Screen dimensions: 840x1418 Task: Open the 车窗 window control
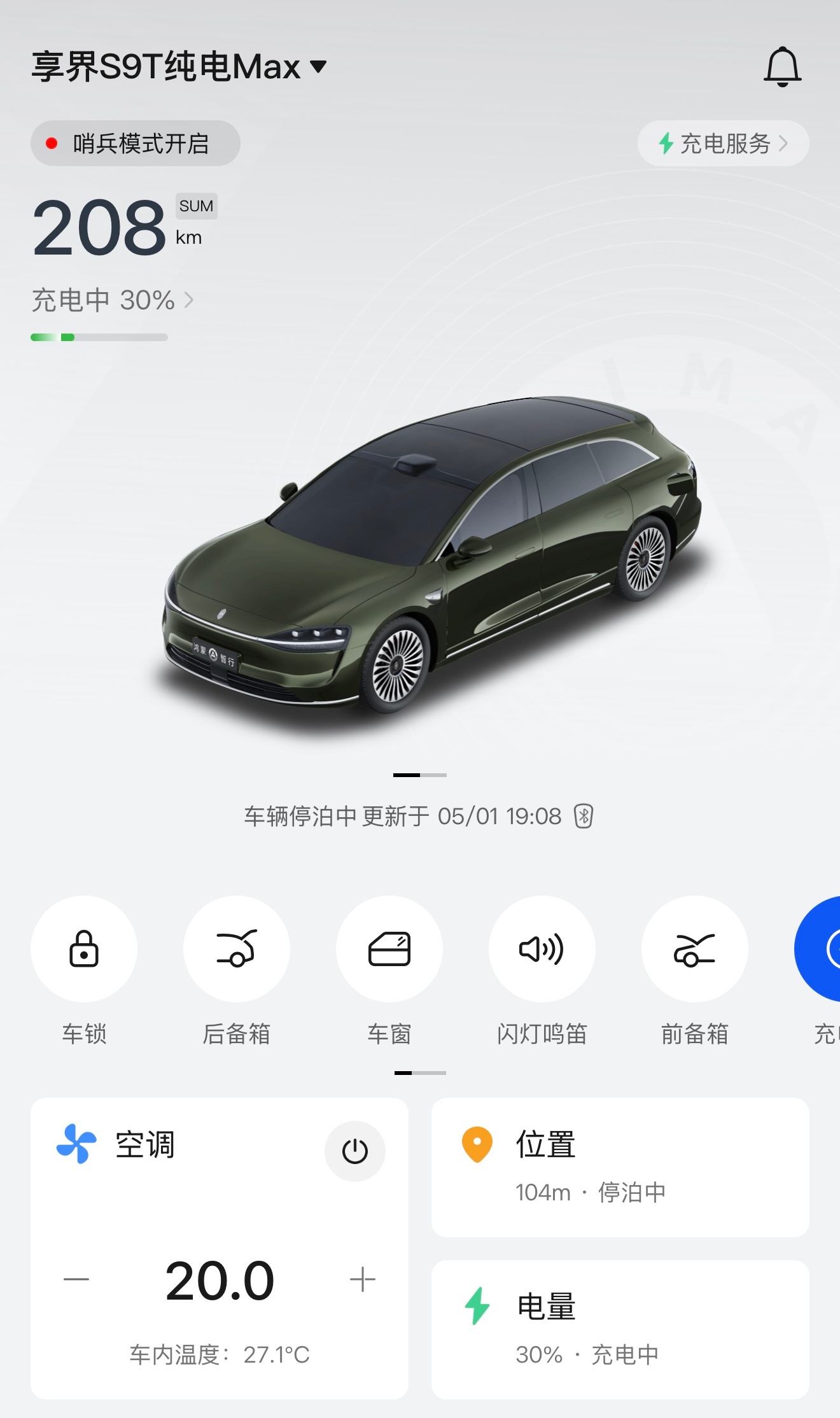click(389, 949)
